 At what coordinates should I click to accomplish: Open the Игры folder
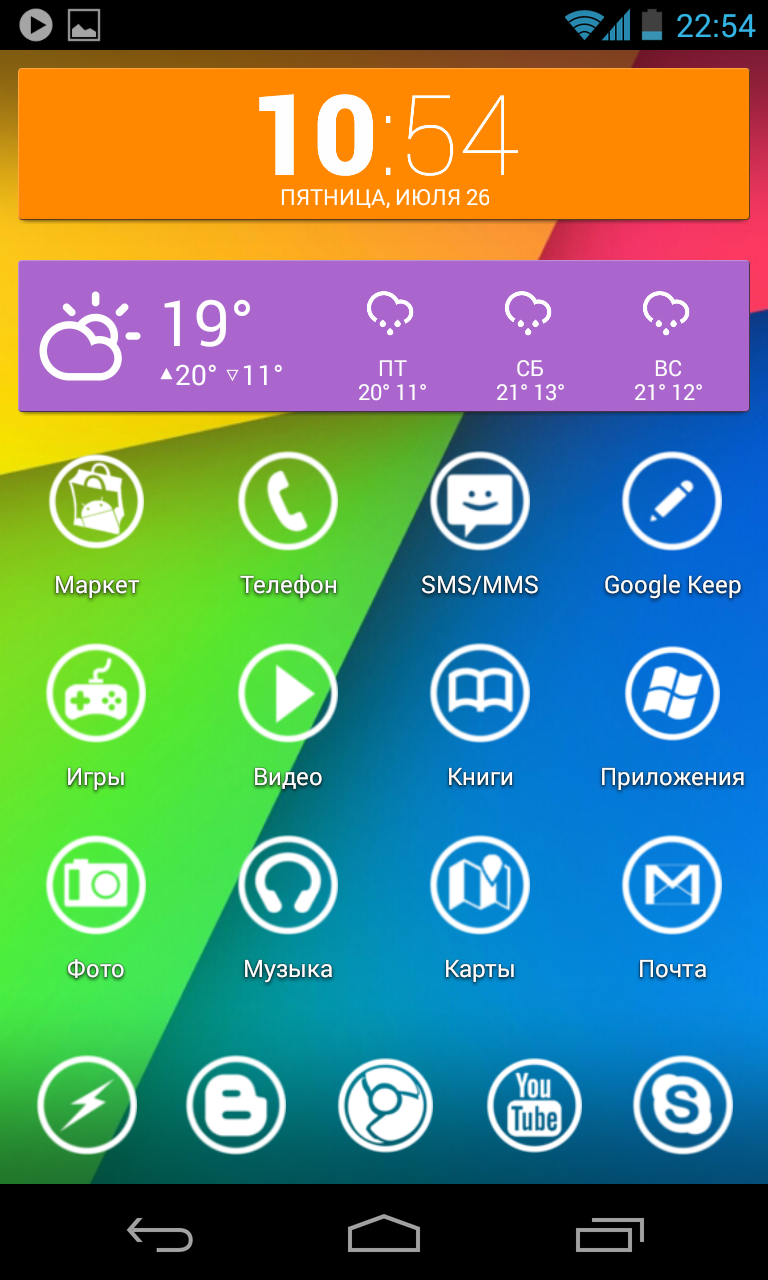point(96,694)
